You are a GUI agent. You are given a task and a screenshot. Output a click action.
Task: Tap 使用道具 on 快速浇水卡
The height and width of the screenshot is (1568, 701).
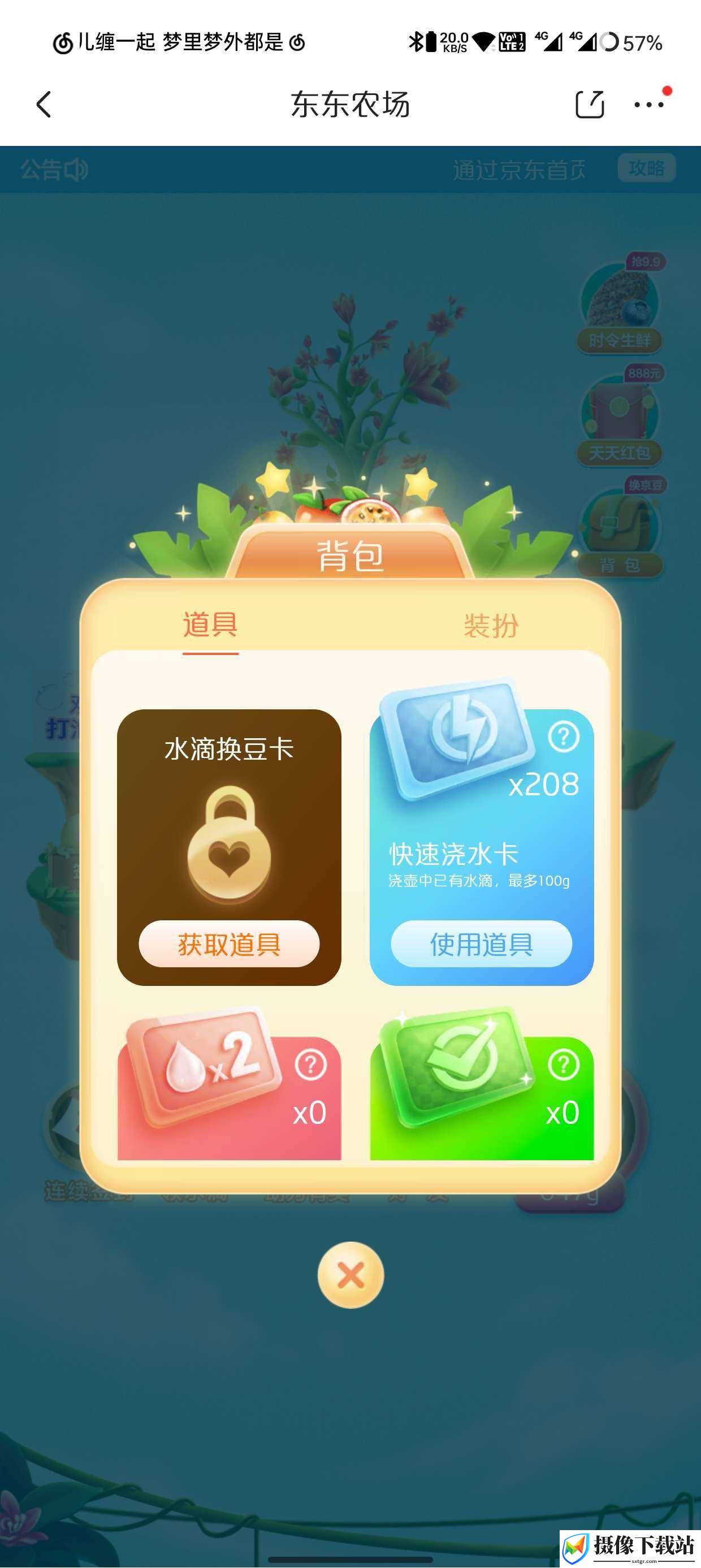(481, 944)
